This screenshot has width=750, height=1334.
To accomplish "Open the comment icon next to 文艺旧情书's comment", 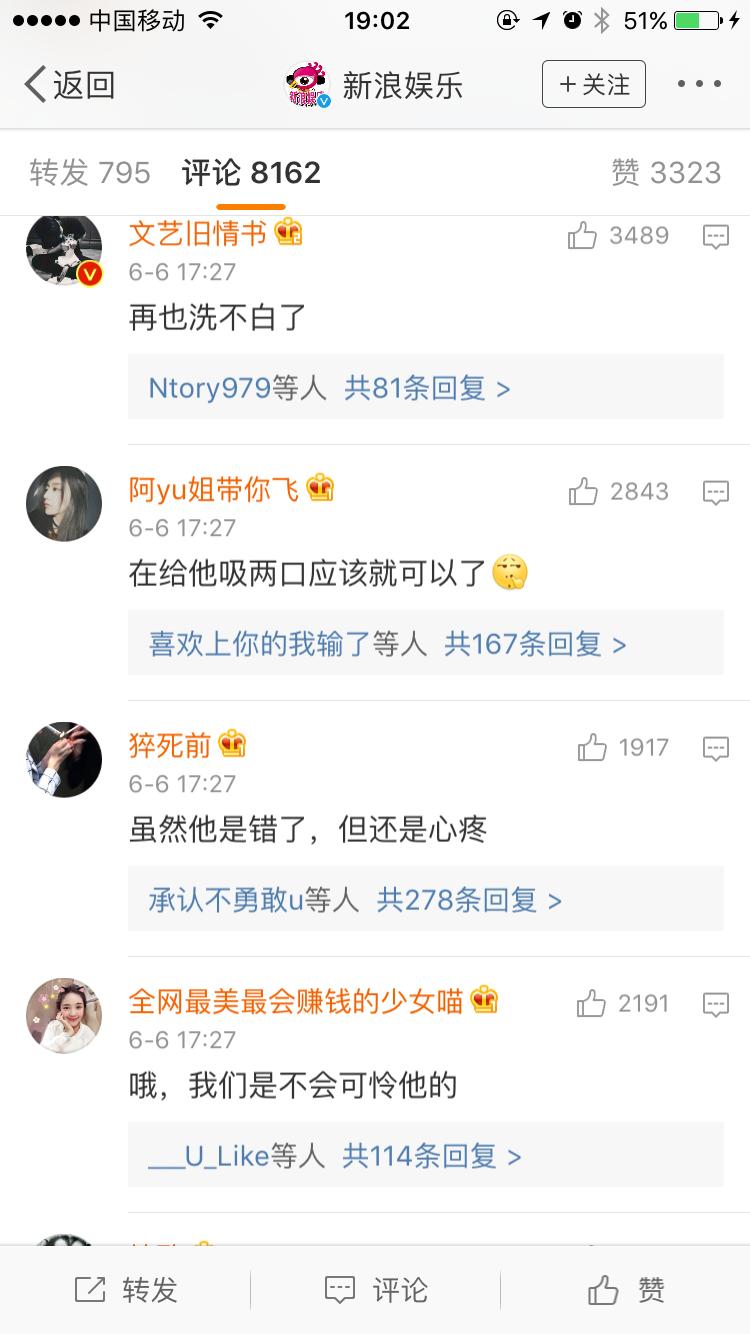I will (716, 236).
